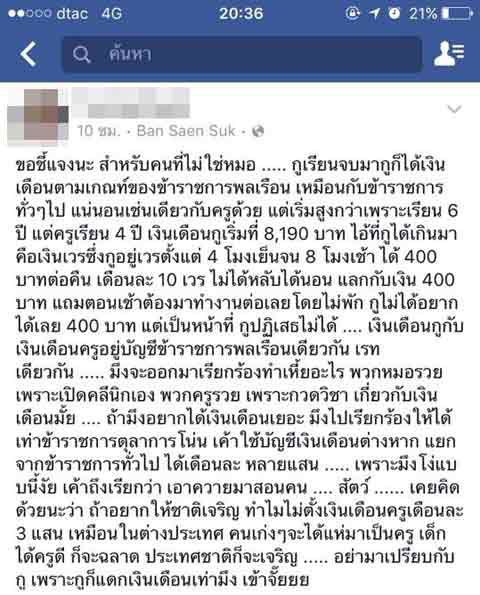The height and width of the screenshot is (595, 480).
Task: Open the poster's blurred profile picture
Action: 38,115
